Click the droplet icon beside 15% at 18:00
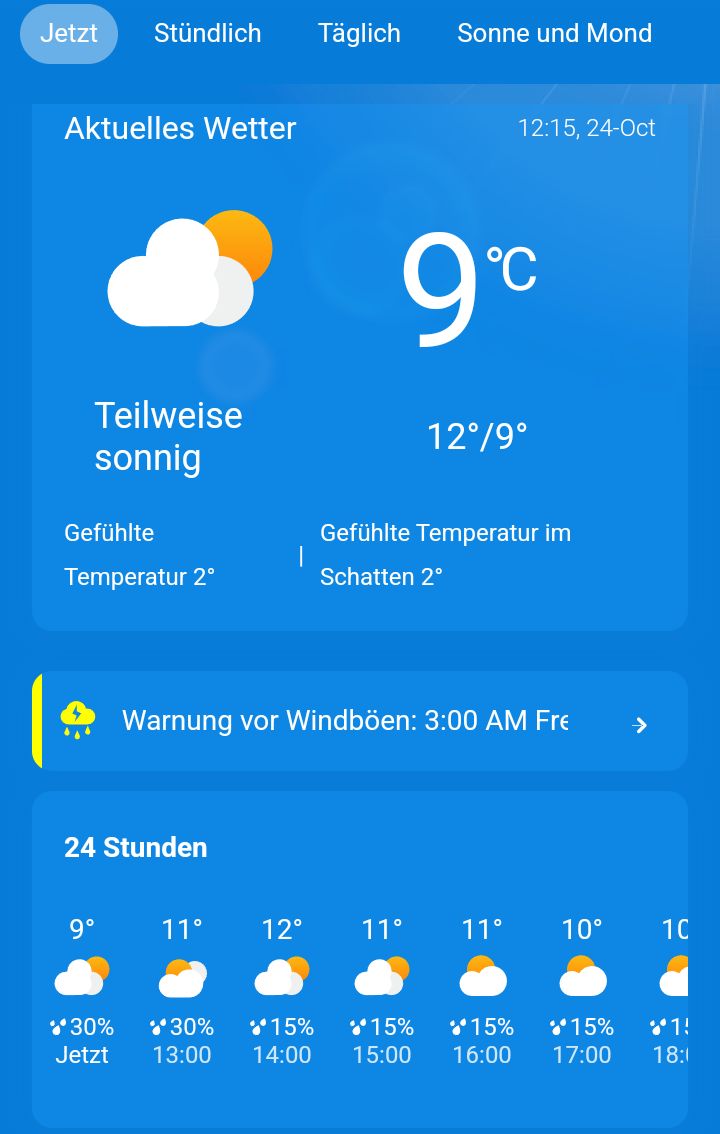The image size is (720, 1134). (x=657, y=1026)
